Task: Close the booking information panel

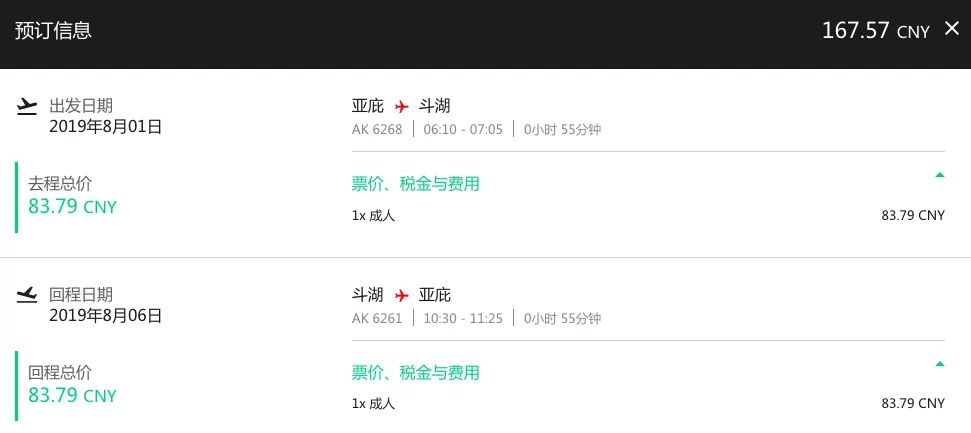Action: point(951,29)
